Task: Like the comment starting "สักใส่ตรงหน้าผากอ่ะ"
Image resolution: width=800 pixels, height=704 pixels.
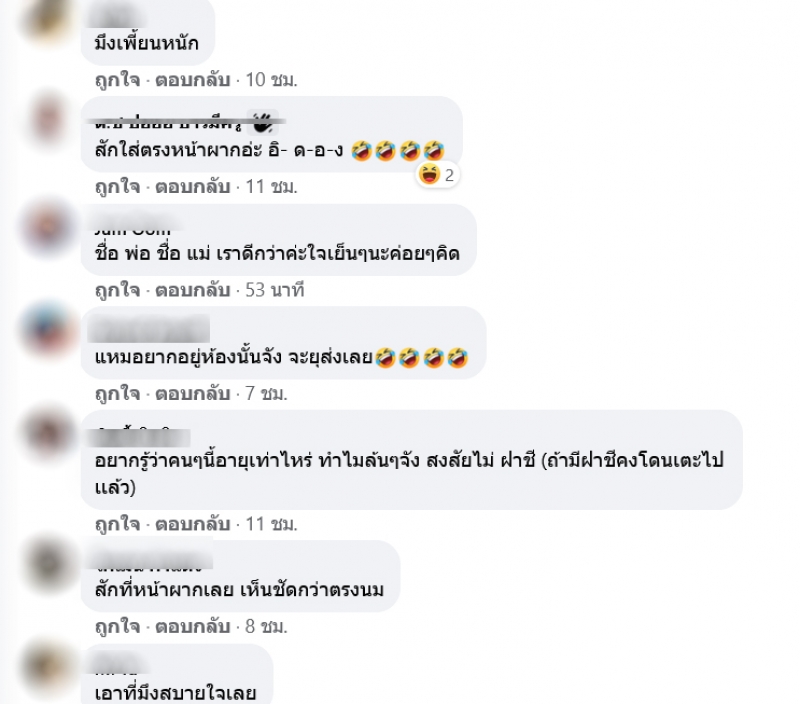Action: coord(117,186)
